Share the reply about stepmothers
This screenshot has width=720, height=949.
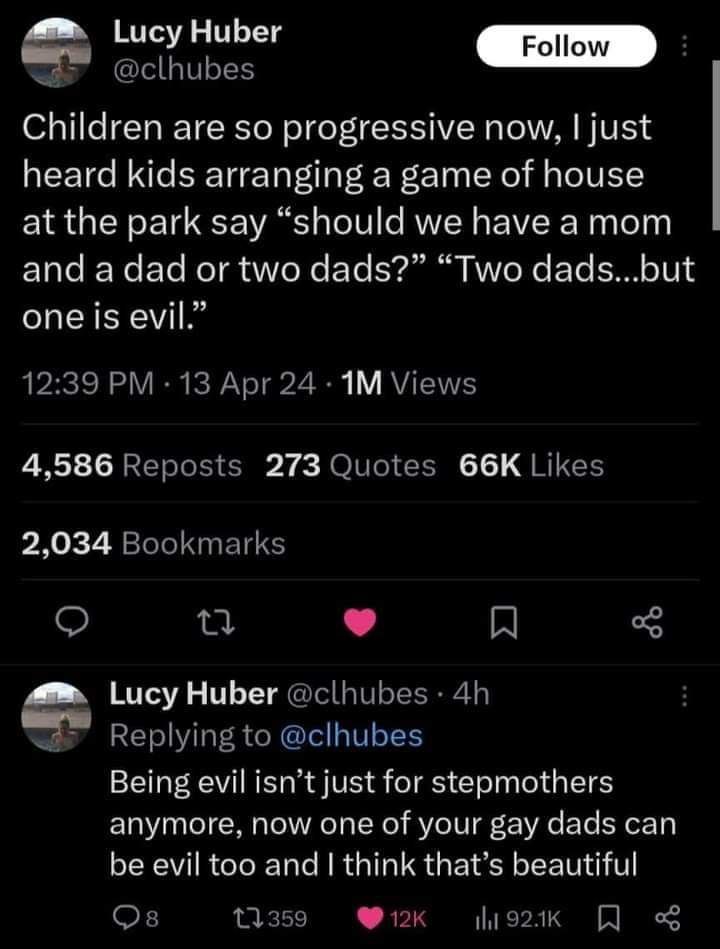[665, 917]
